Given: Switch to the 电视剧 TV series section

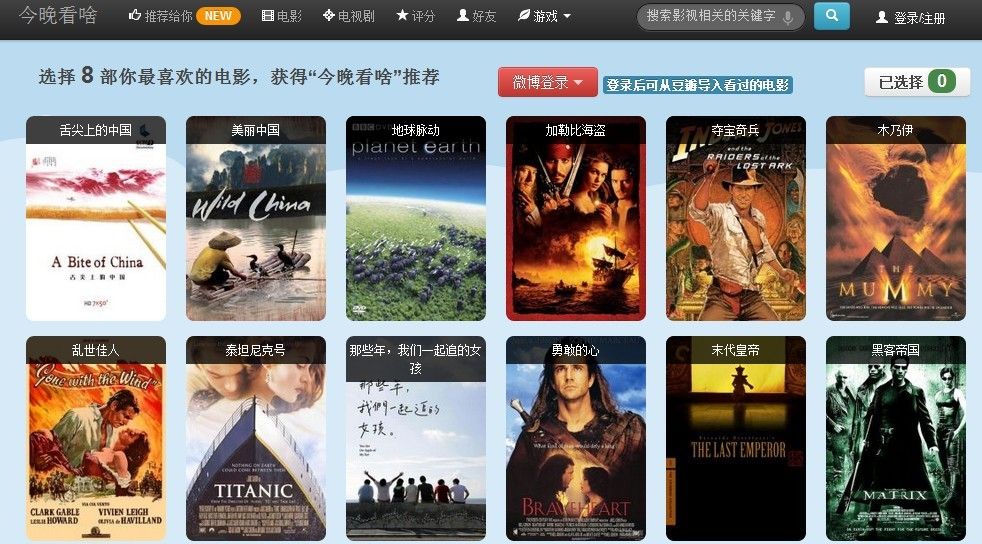Looking at the screenshot, I should click(348, 16).
